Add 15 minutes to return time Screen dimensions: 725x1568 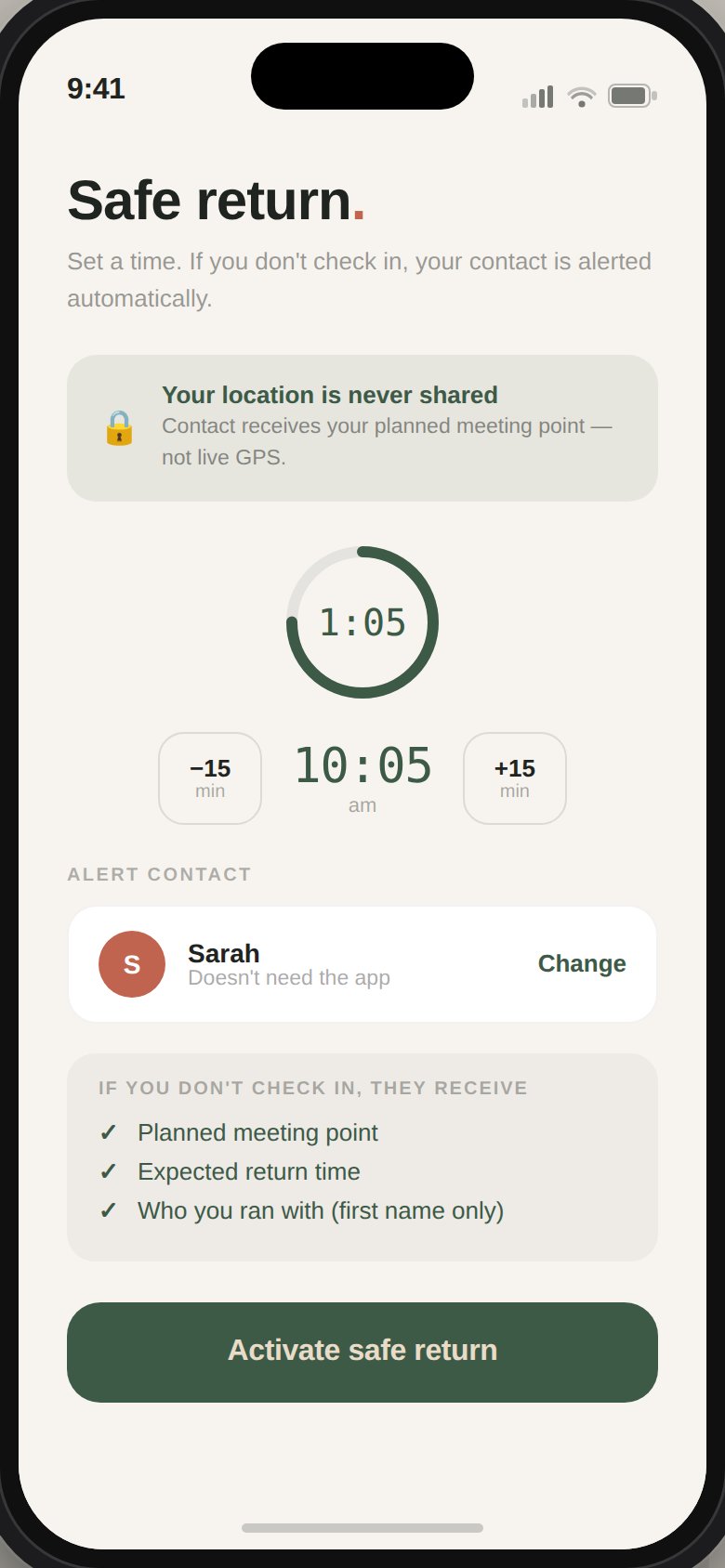click(x=515, y=778)
